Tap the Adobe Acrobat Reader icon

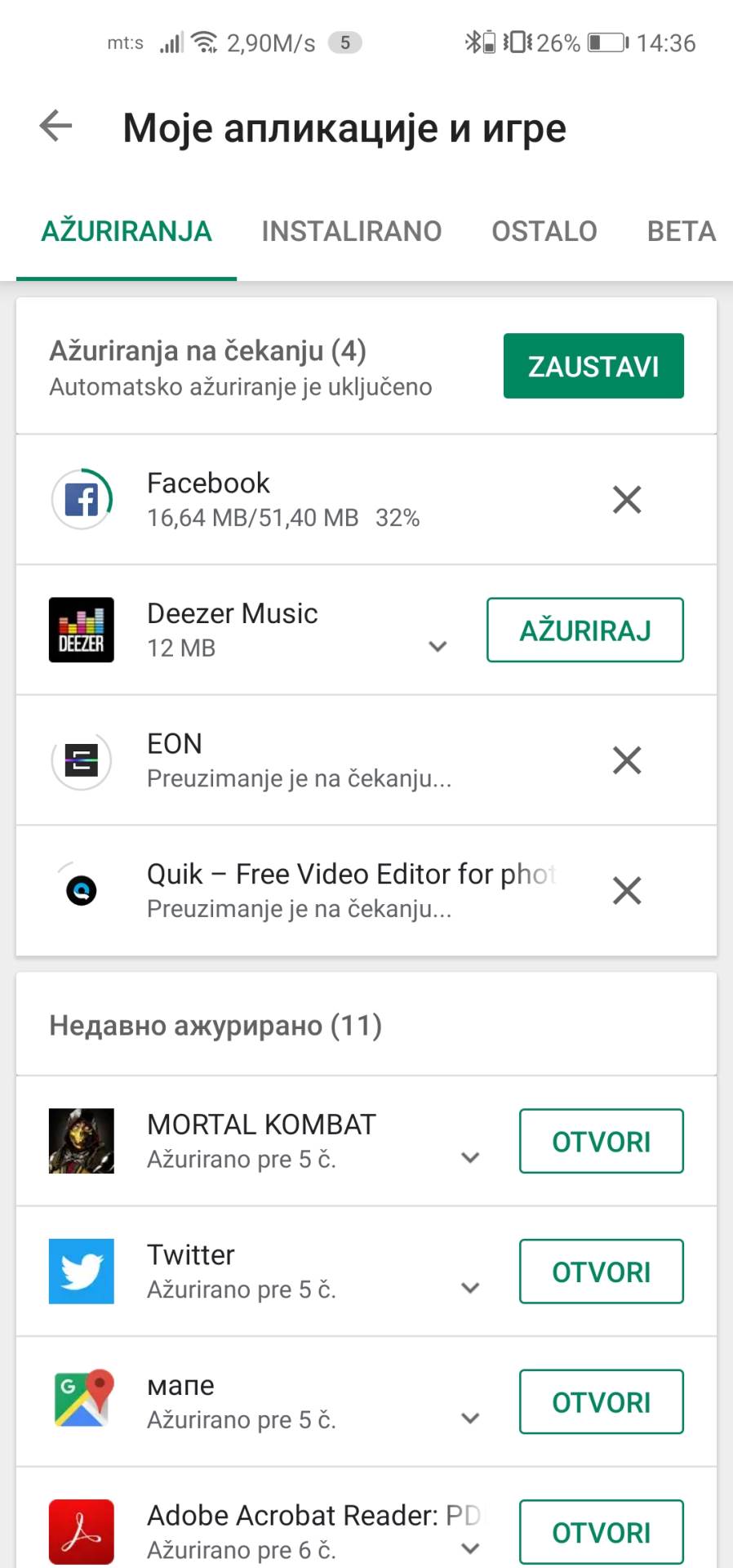(x=82, y=1532)
